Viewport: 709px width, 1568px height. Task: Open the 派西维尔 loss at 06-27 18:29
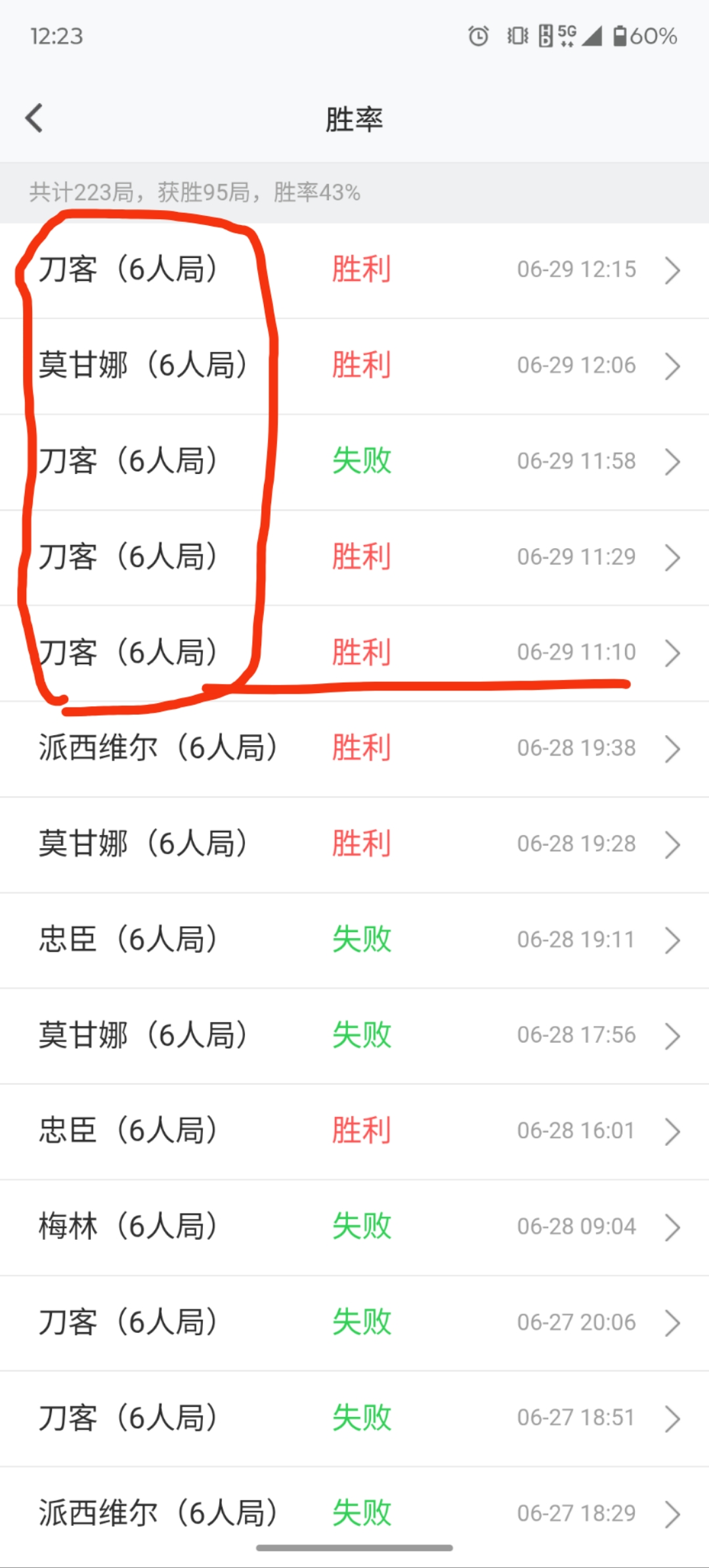354,1513
